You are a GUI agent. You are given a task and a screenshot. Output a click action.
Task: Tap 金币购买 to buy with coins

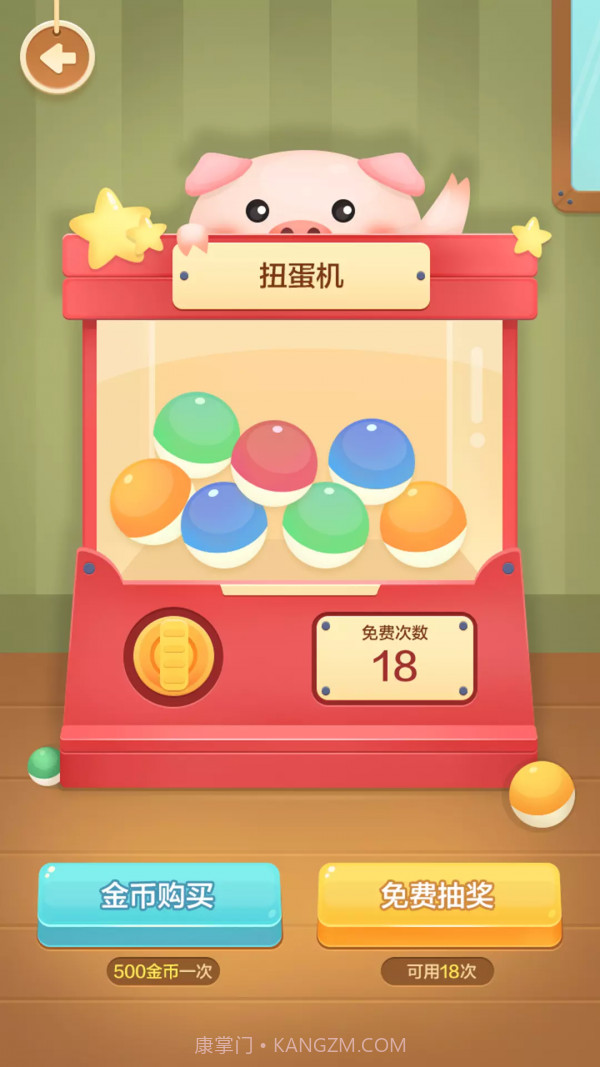pos(159,896)
